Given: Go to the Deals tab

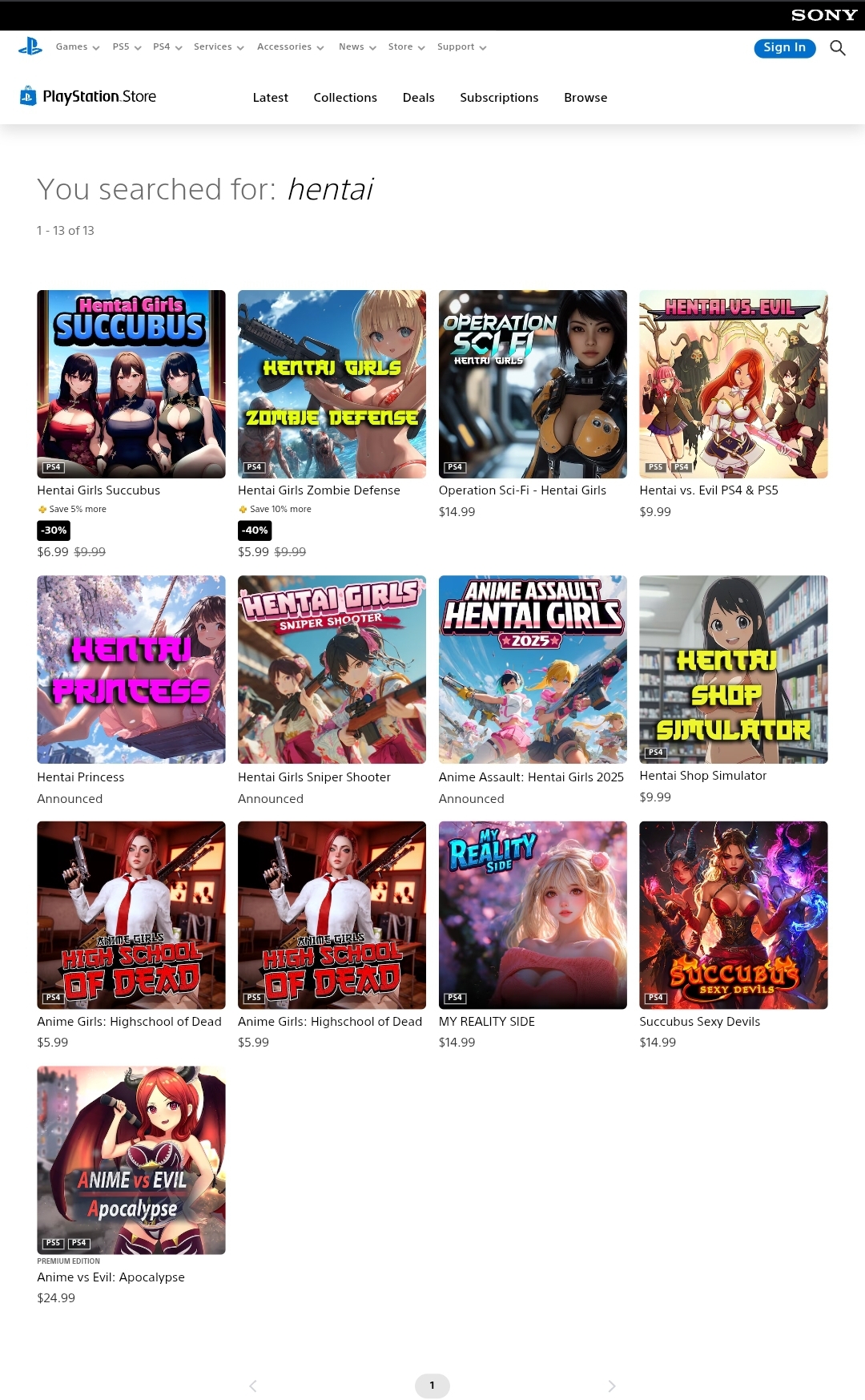Looking at the screenshot, I should [418, 98].
